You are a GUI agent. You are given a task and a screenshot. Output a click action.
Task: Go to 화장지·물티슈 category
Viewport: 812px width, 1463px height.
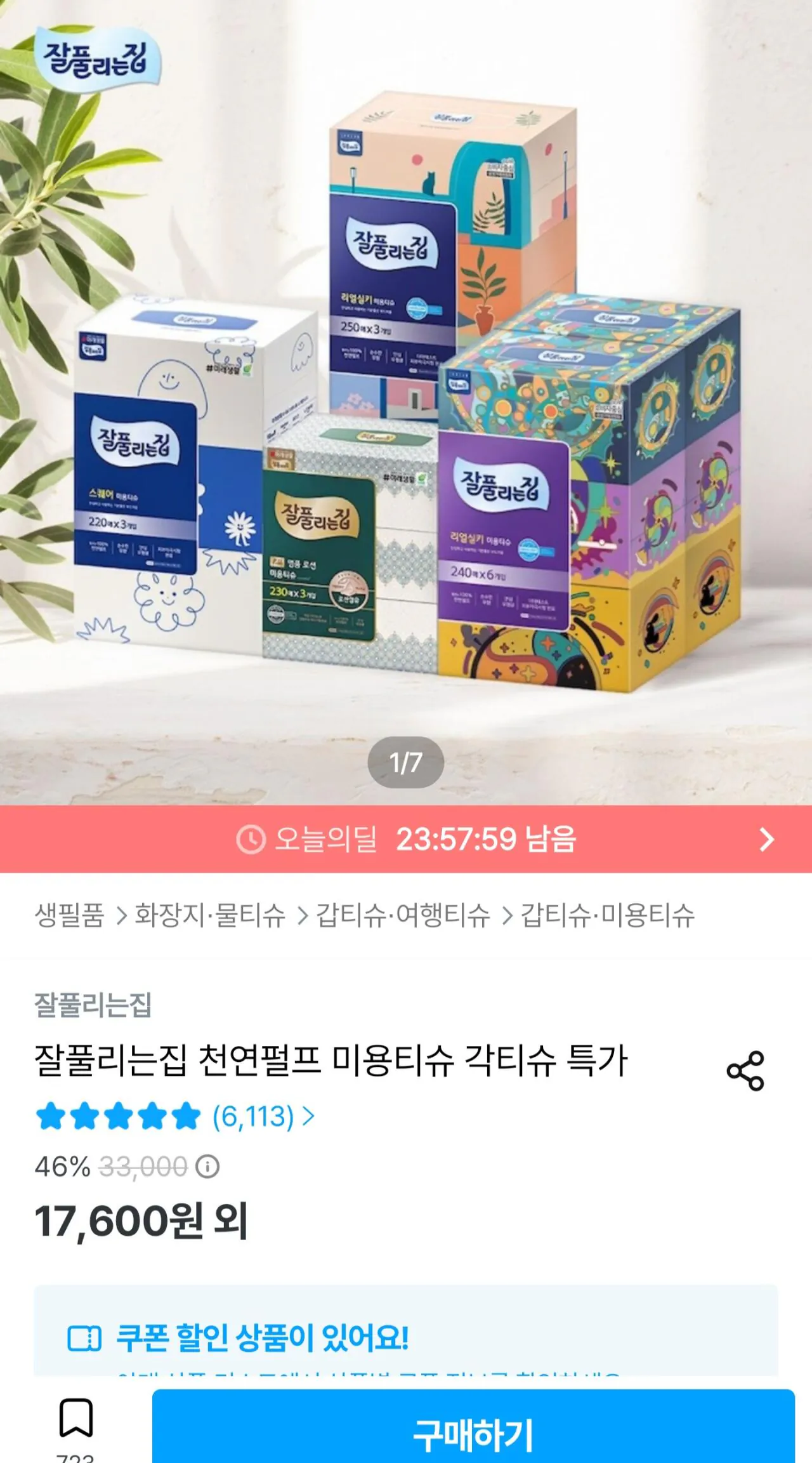click(210, 915)
